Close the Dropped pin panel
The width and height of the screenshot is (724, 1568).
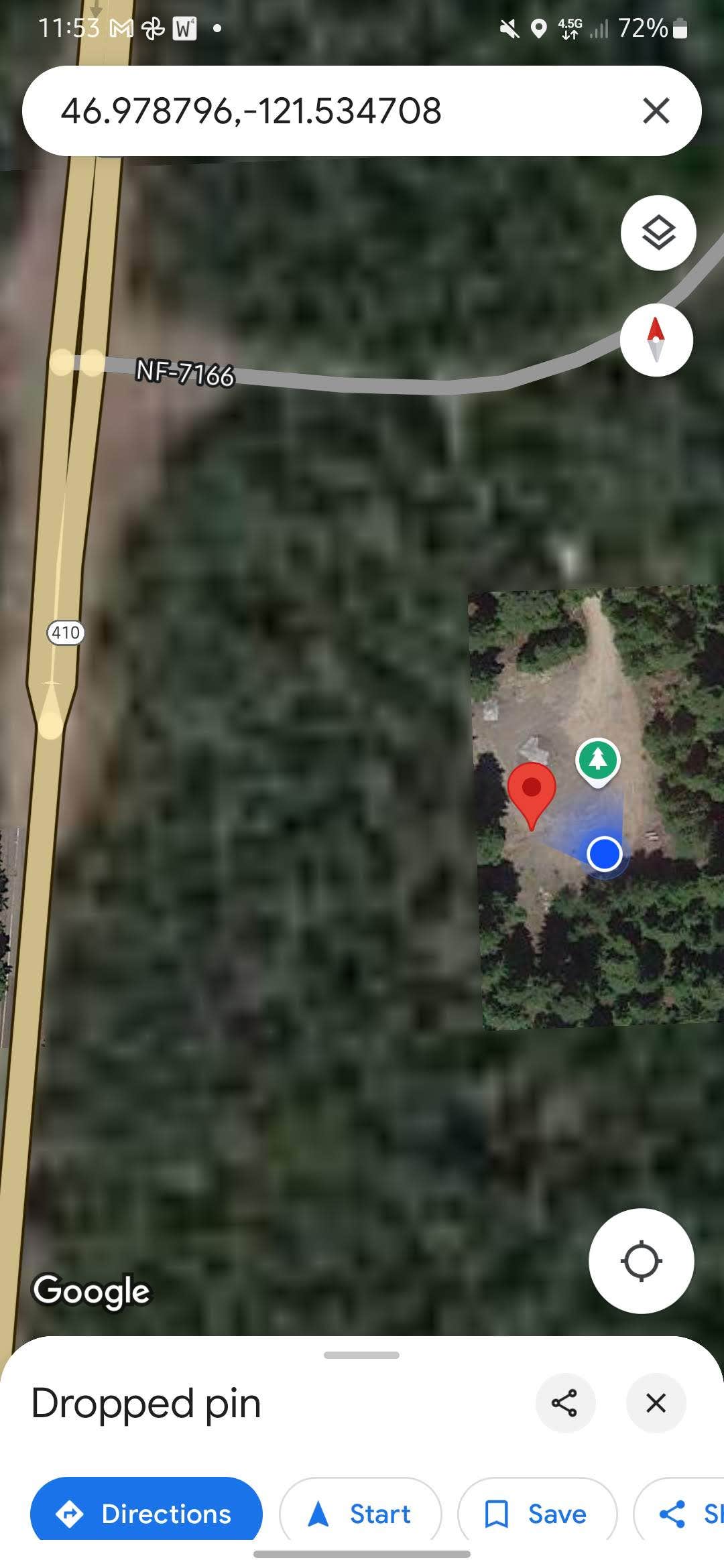coord(656,1402)
